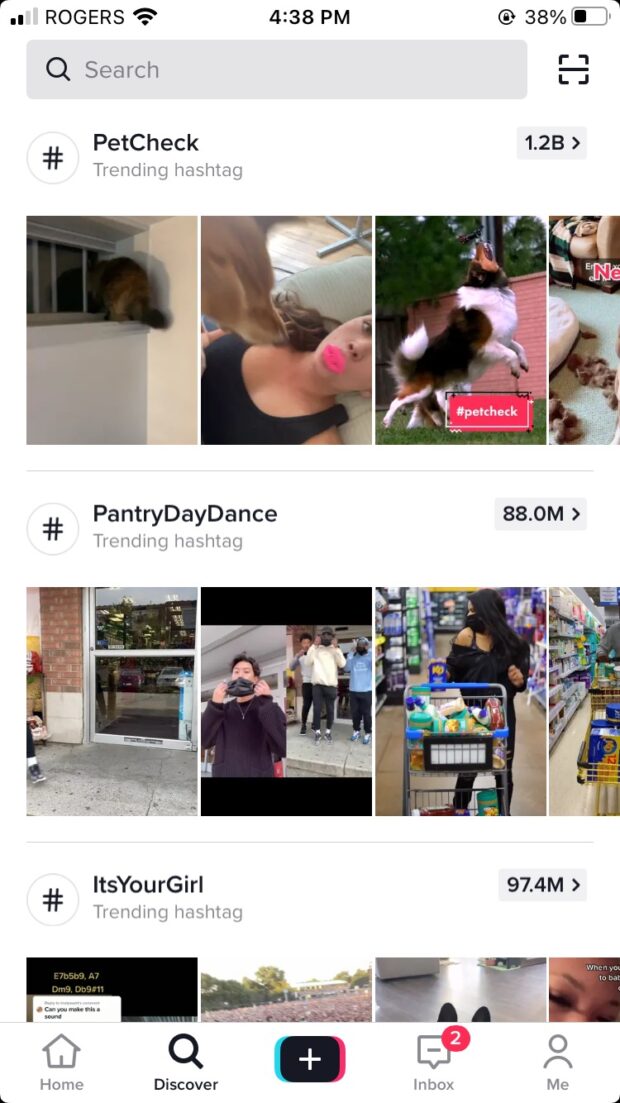Go to the Home tab
620x1103 pixels.
click(x=62, y=1063)
